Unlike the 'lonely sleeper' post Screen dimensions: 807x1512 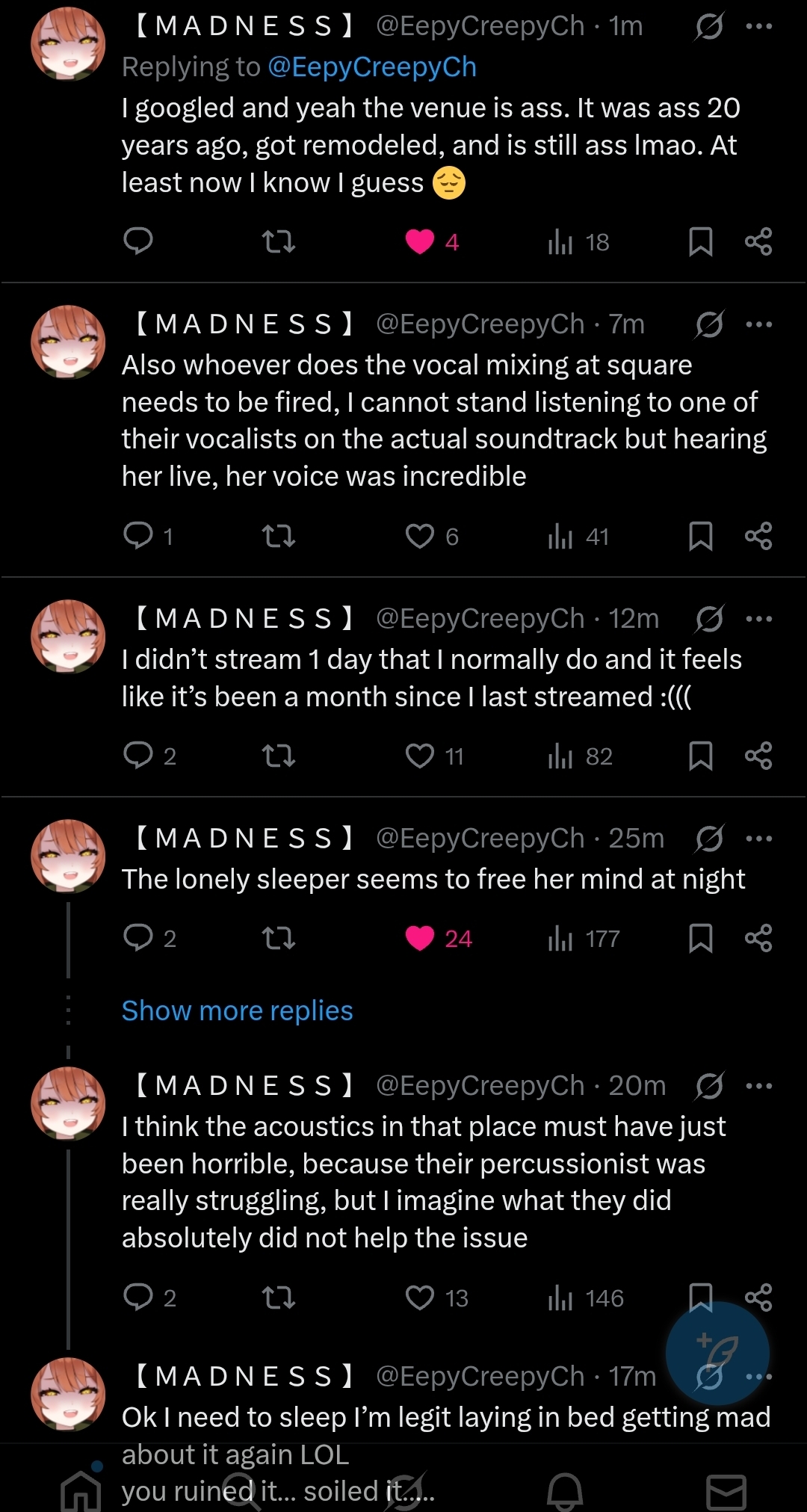coord(420,938)
